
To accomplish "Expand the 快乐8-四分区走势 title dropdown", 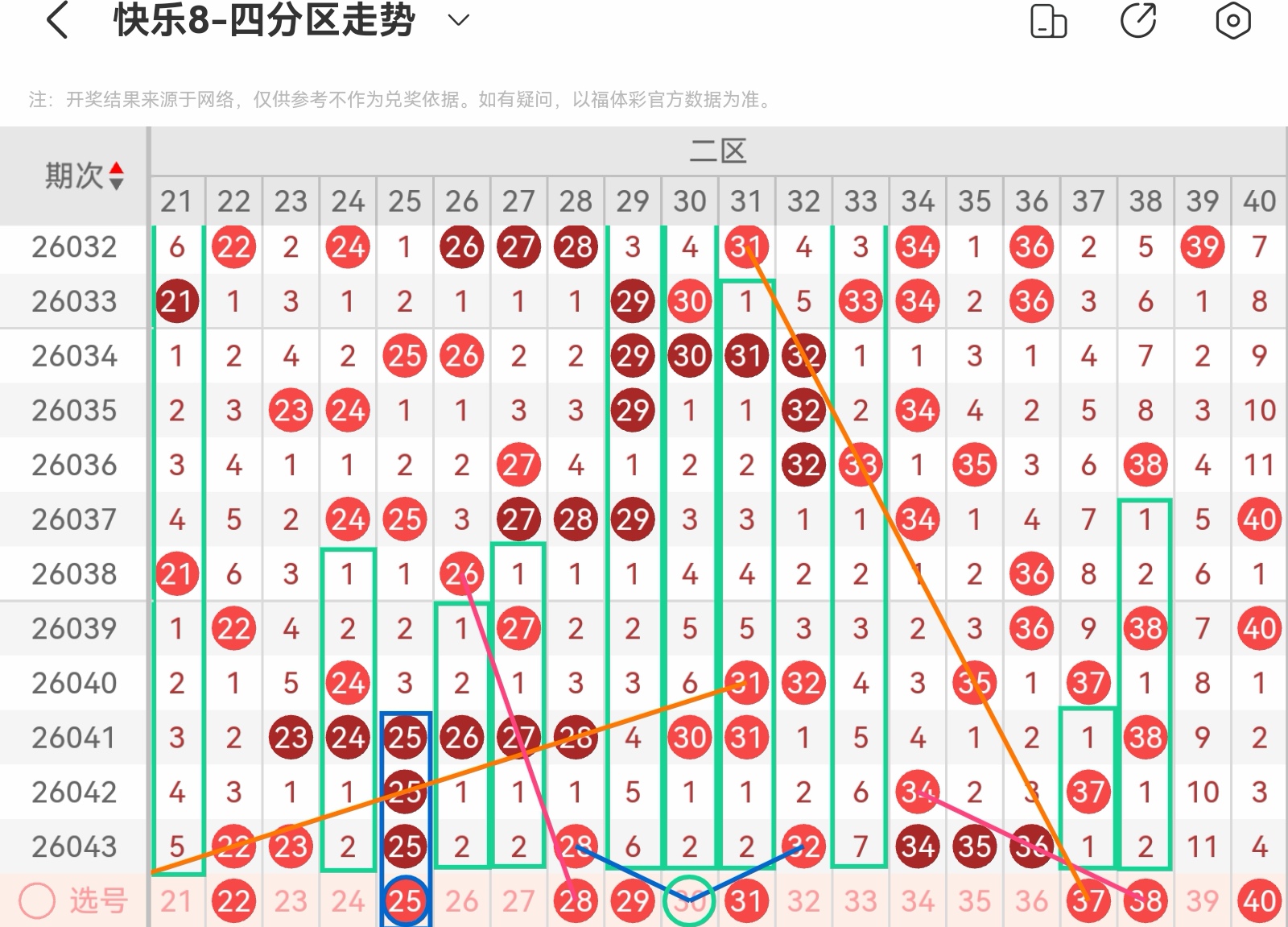I will point(458,20).
